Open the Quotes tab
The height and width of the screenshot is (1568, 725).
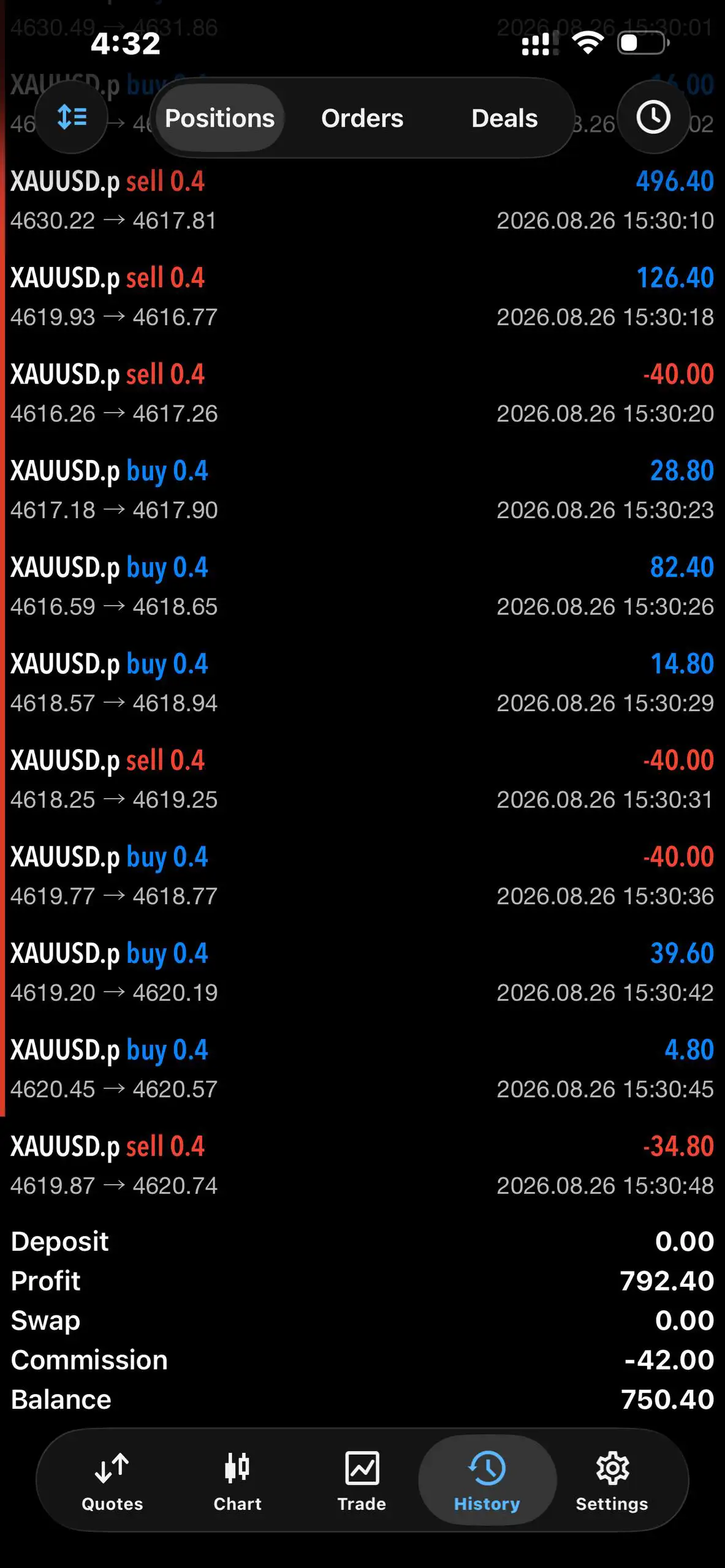point(112,1481)
